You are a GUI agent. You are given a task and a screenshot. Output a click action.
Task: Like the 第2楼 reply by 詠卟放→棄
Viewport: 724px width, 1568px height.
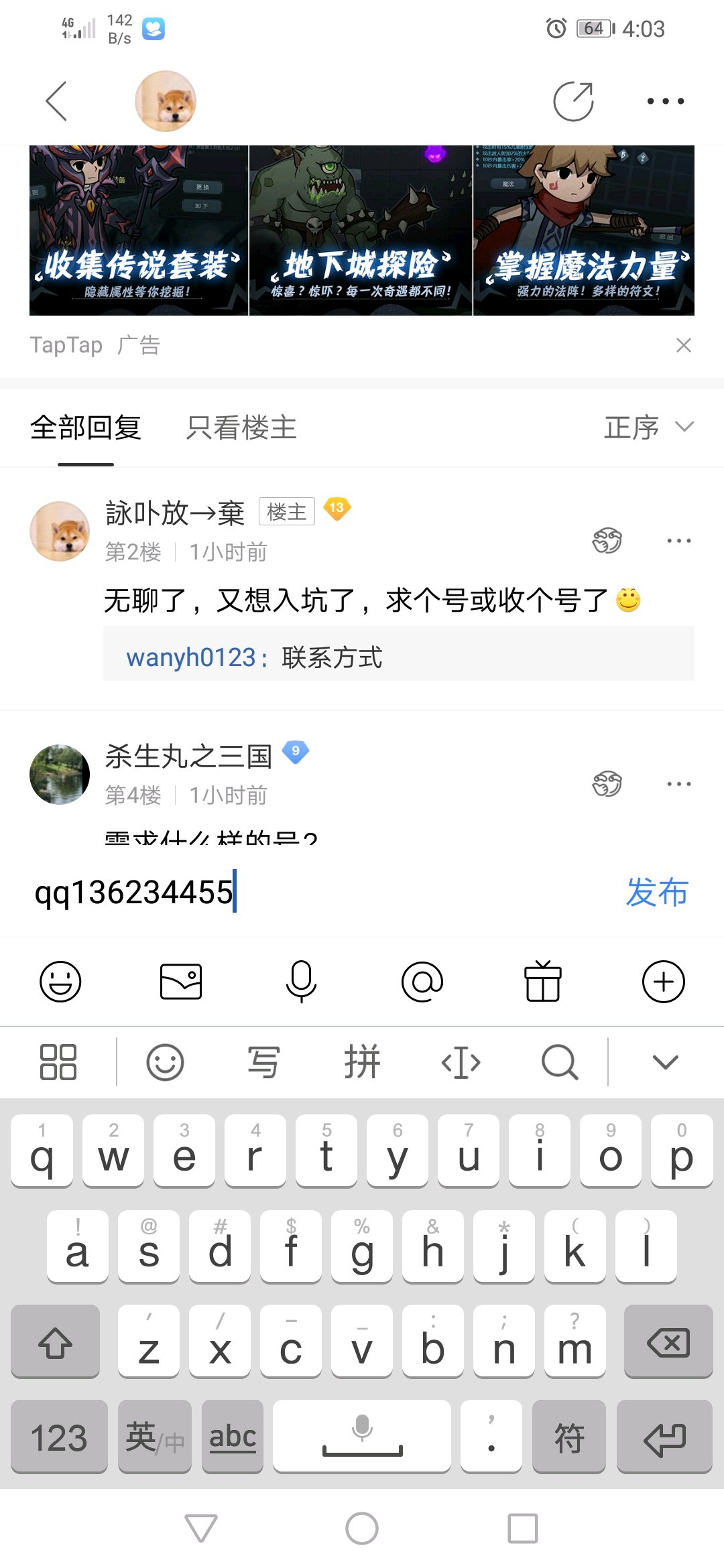(x=607, y=540)
